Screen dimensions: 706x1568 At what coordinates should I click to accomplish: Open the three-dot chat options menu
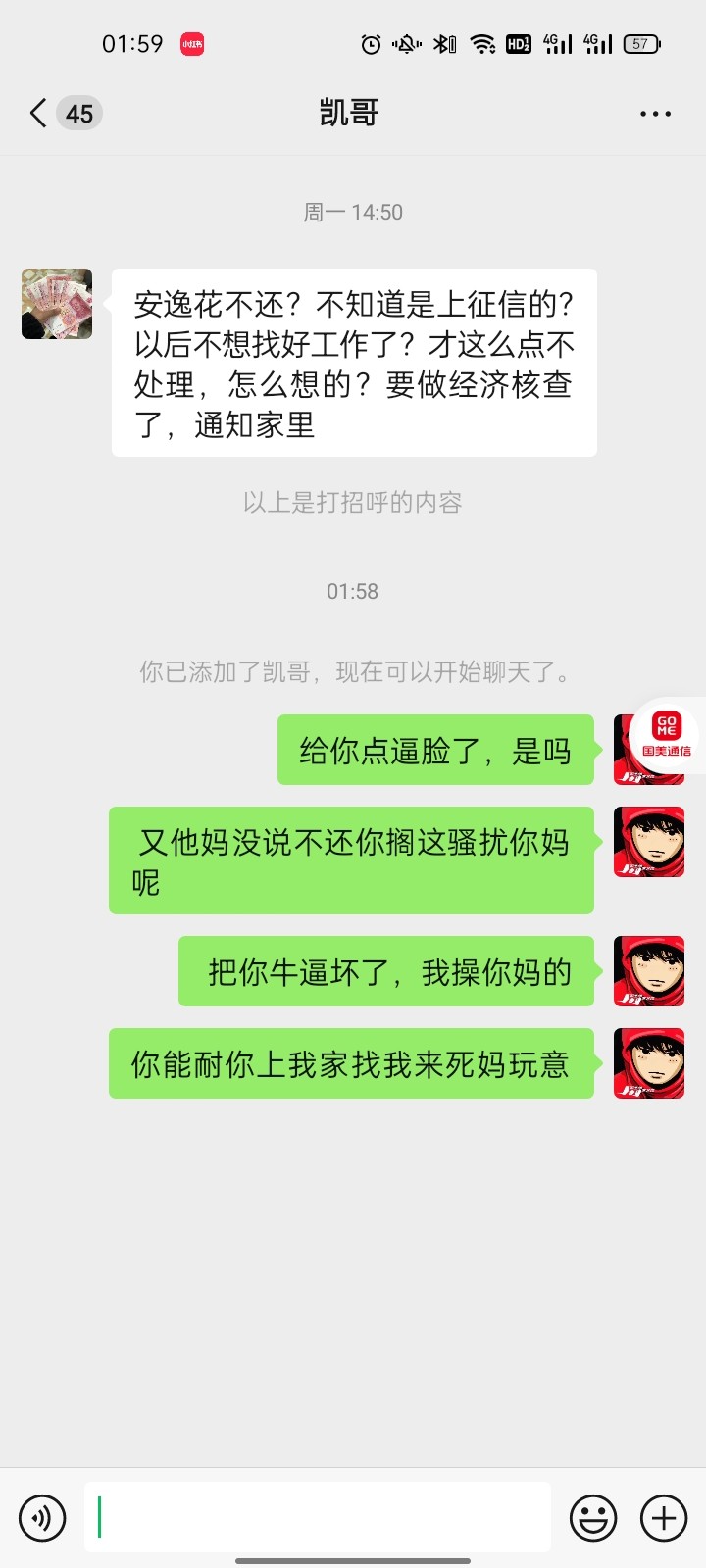click(655, 114)
